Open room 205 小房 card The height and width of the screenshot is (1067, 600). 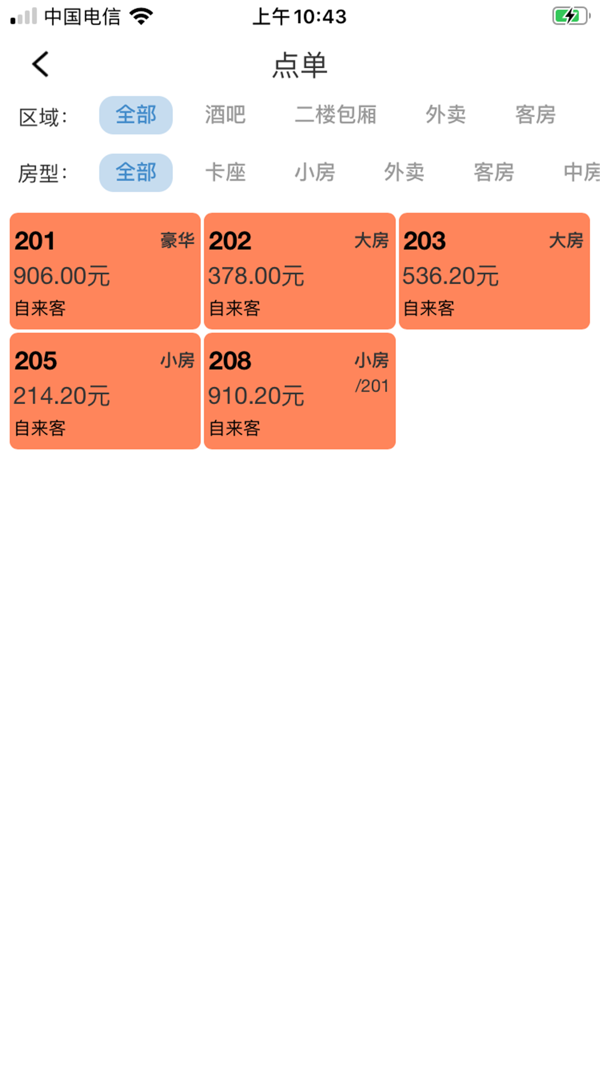(x=105, y=391)
